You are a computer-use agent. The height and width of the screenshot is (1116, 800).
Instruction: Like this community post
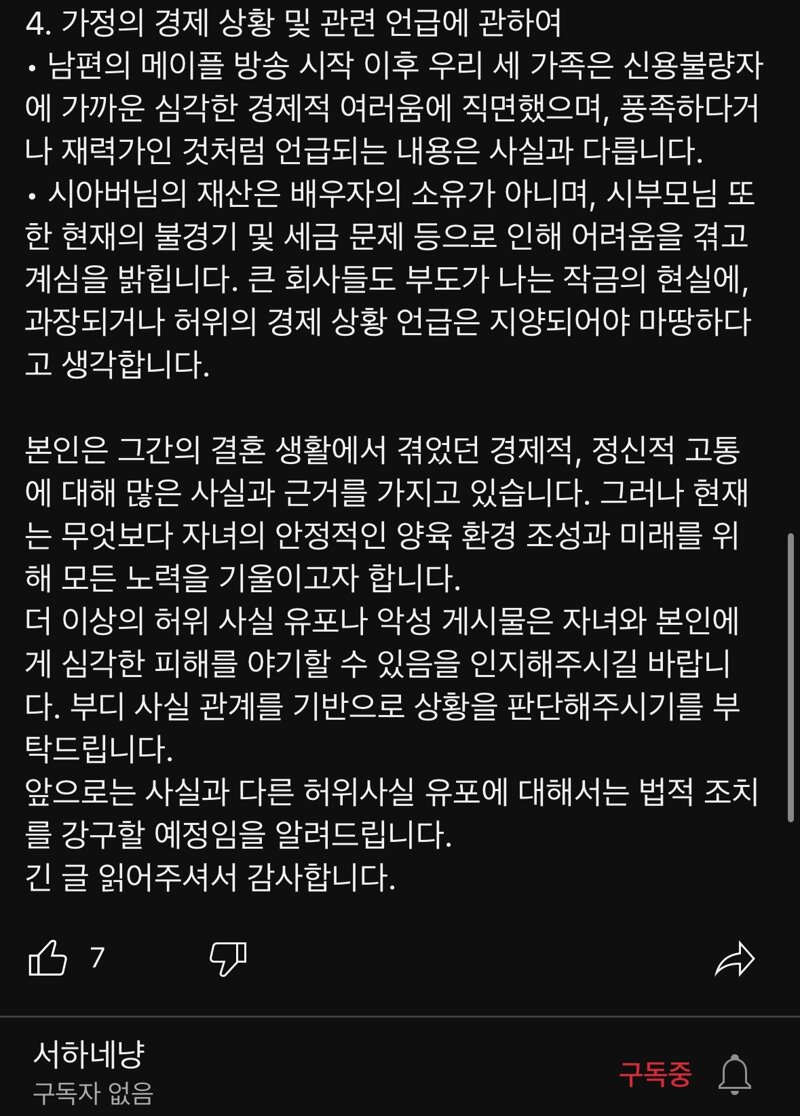47,959
